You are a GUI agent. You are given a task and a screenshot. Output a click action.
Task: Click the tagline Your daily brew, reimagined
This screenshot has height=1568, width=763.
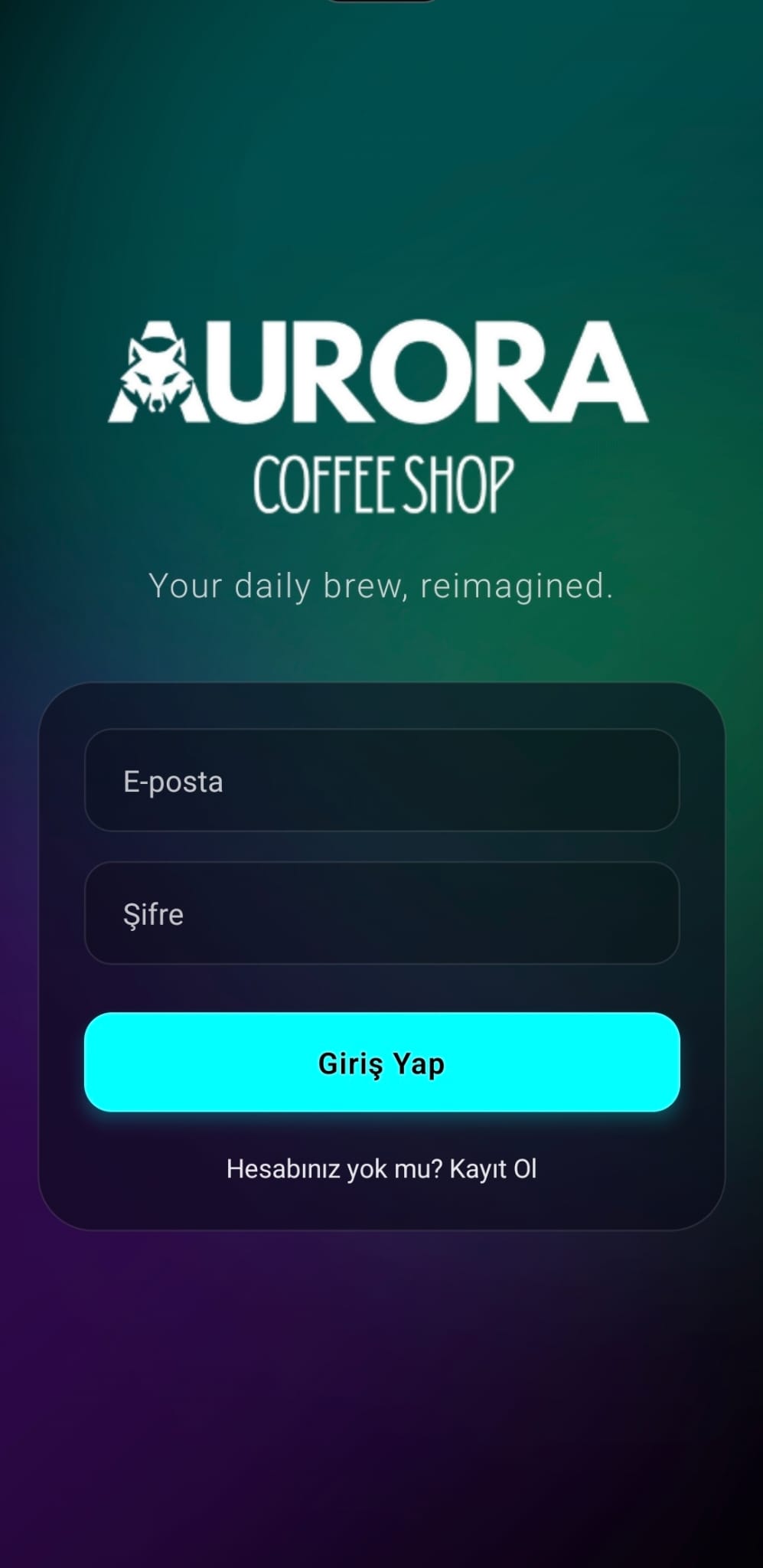coord(381,586)
